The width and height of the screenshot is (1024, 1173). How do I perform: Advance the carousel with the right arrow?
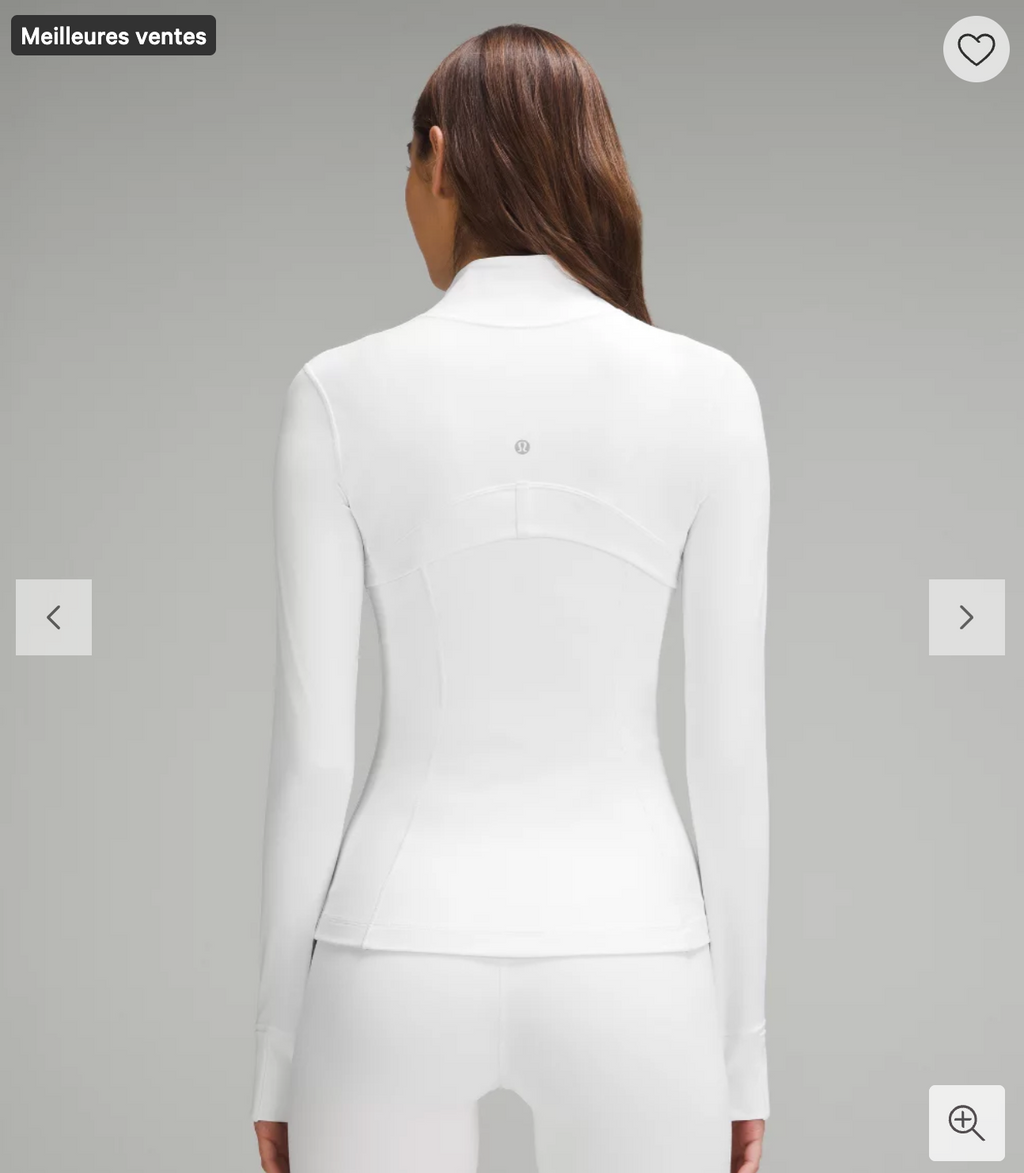pos(966,617)
